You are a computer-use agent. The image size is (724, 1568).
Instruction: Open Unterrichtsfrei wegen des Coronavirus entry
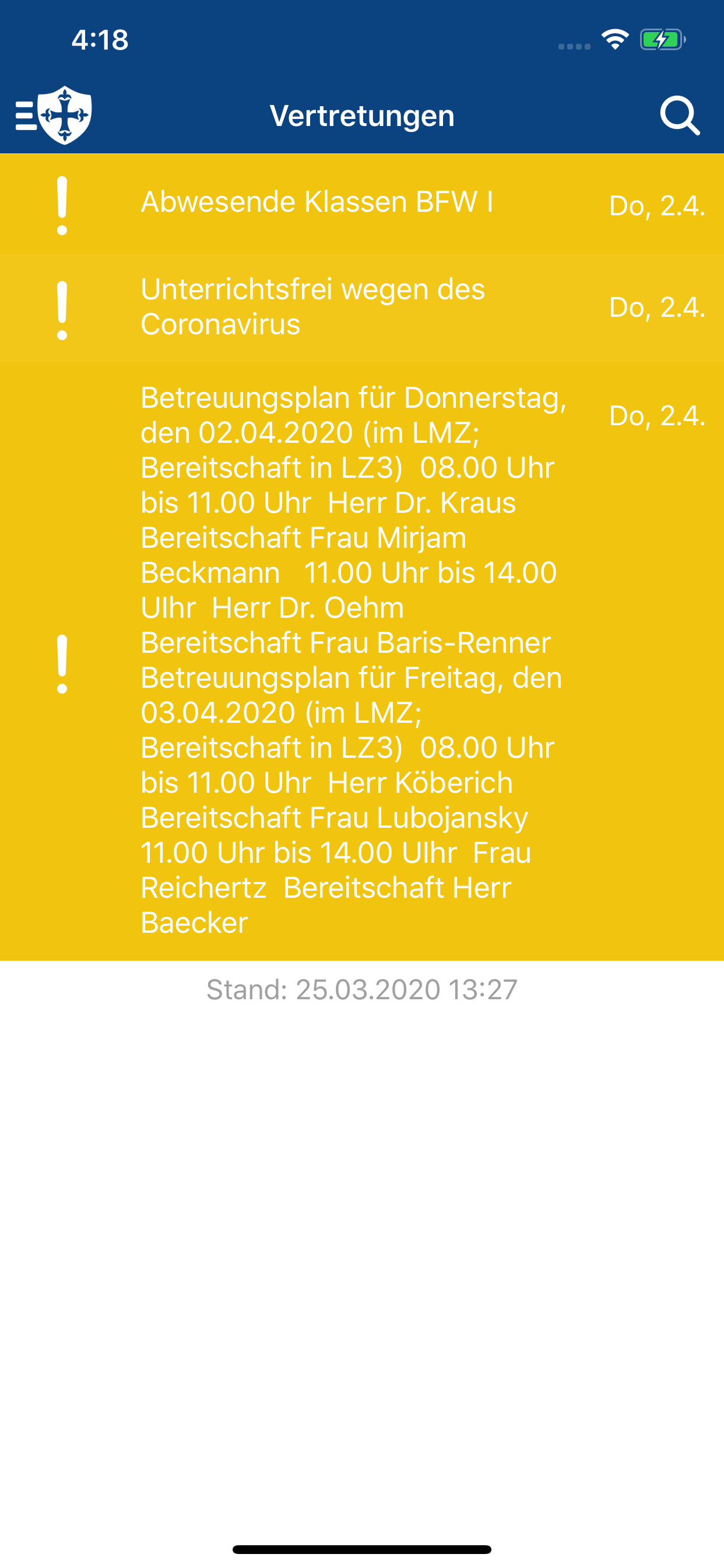362,309
